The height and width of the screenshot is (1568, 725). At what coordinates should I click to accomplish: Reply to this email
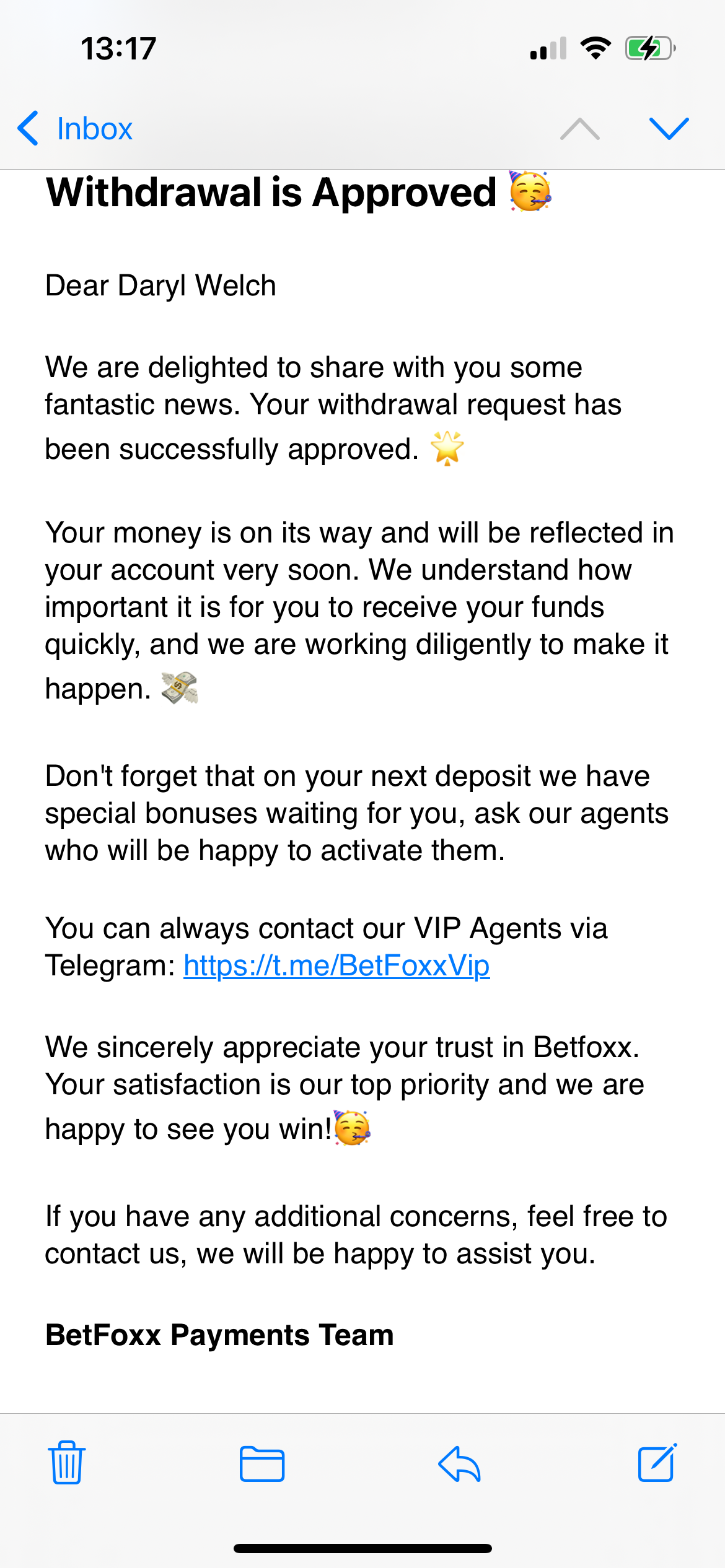click(459, 1464)
